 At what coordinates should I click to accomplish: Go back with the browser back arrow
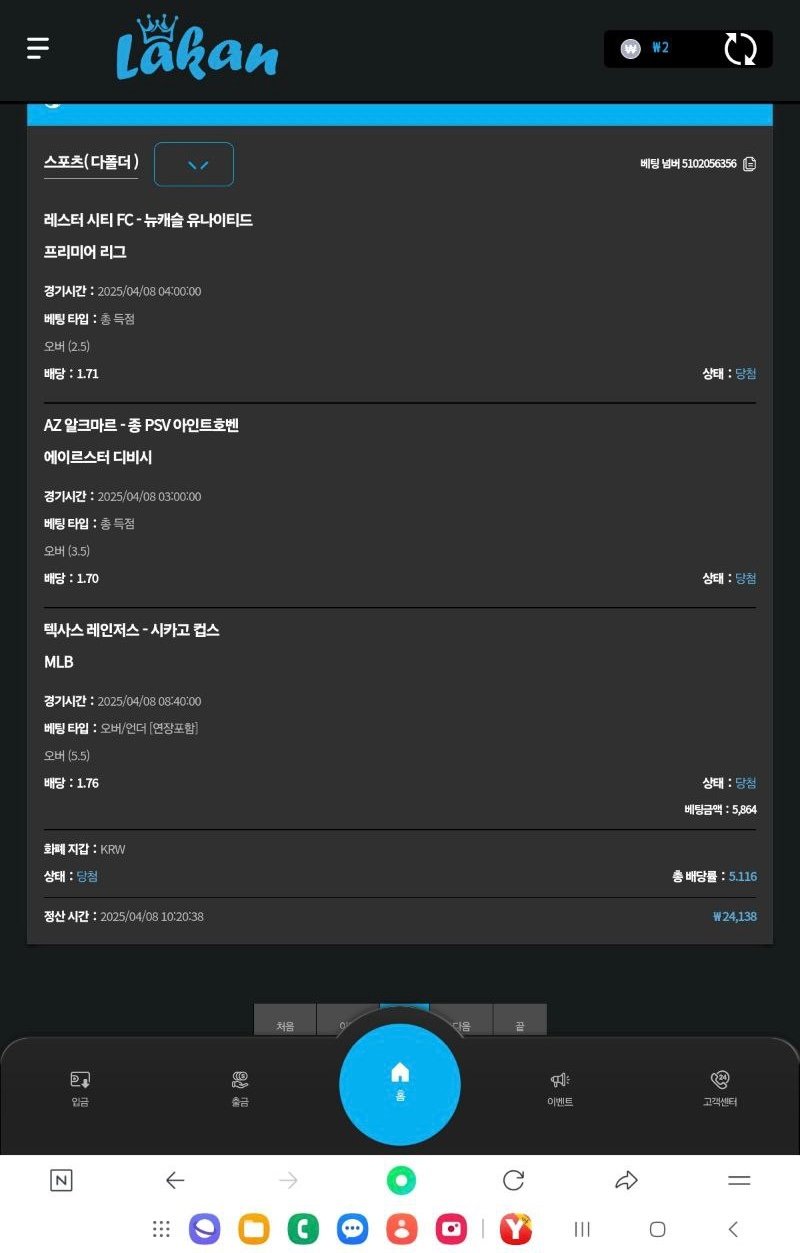coord(175,1181)
